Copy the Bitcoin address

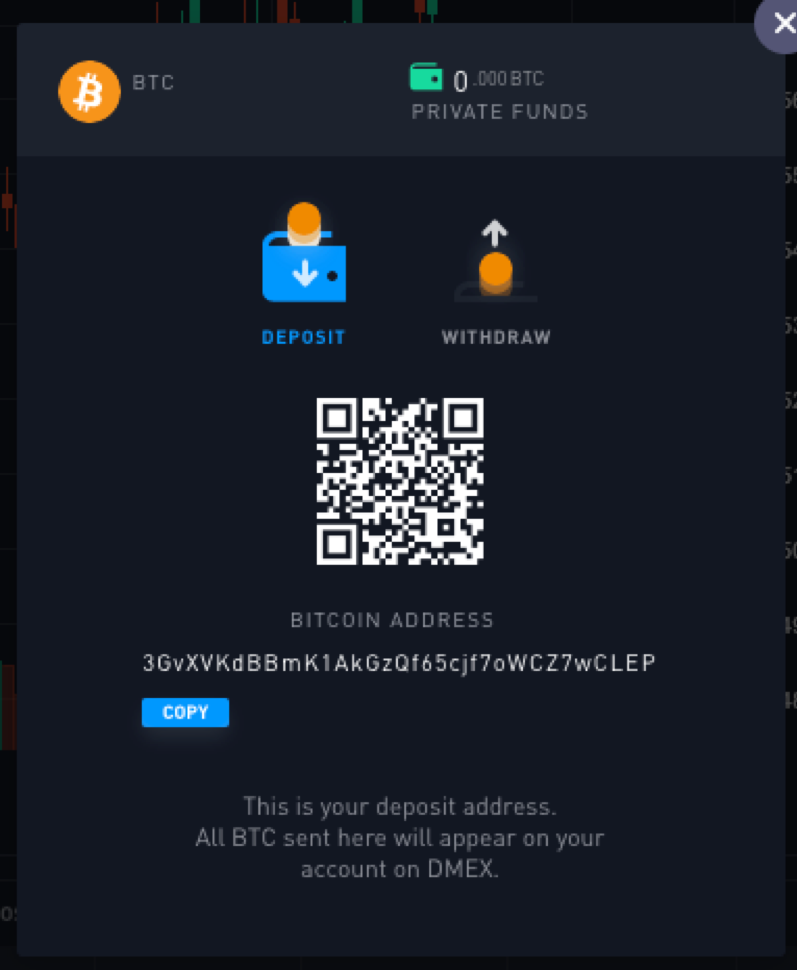(185, 712)
